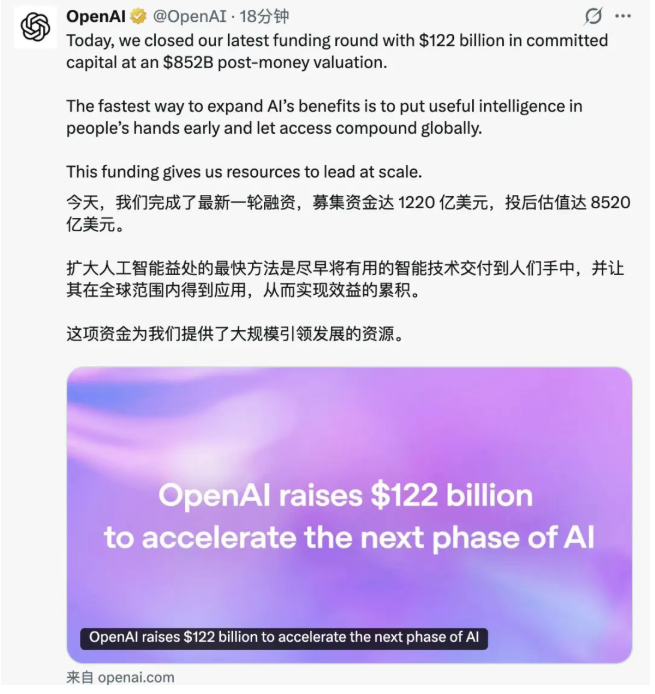Tap the Grok icon on the post
The width and height of the screenshot is (655, 694).
click(x=593, y=16)
